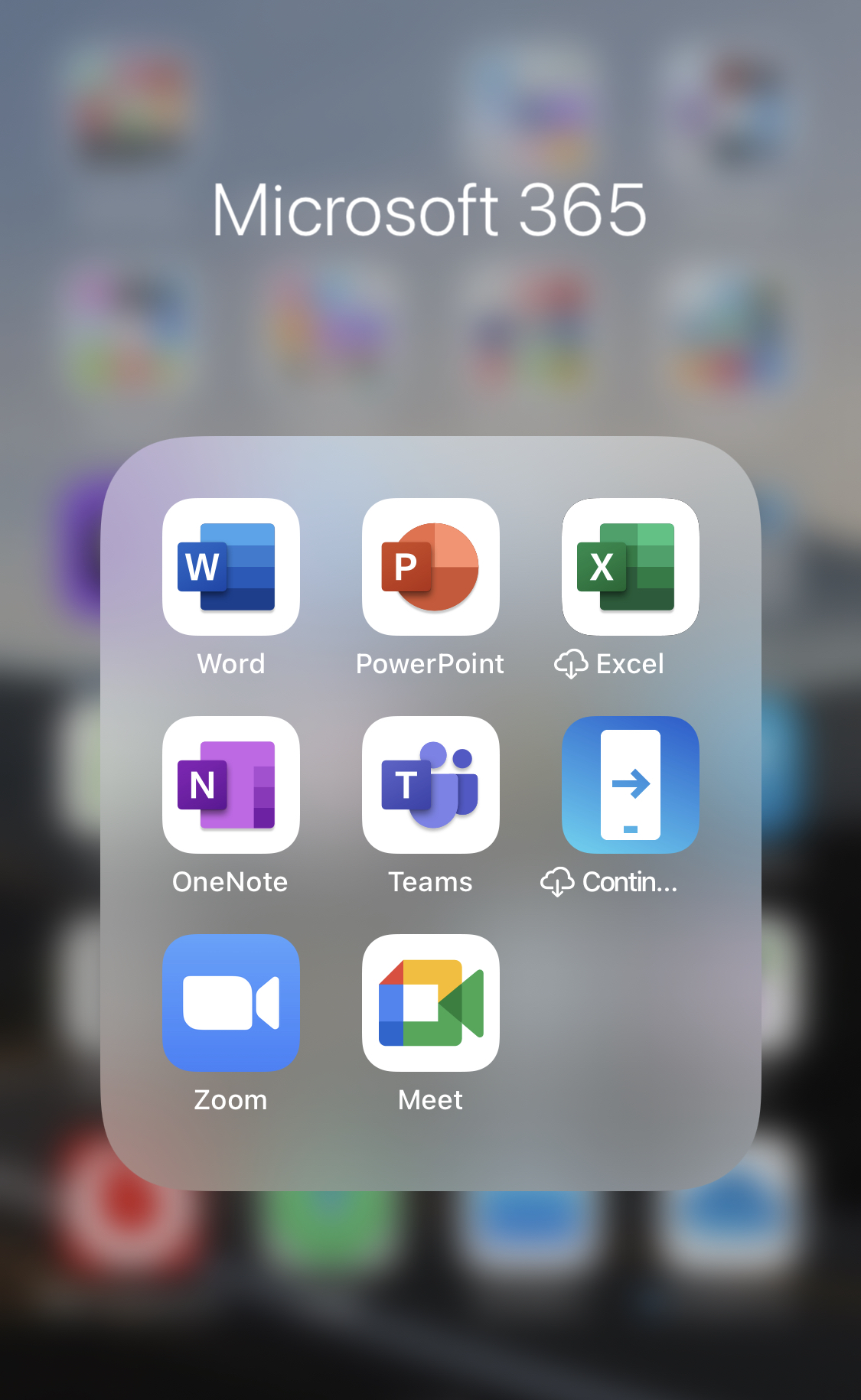Open the Zoom app
This screenshot has height=1400, width=861.
230,1003
